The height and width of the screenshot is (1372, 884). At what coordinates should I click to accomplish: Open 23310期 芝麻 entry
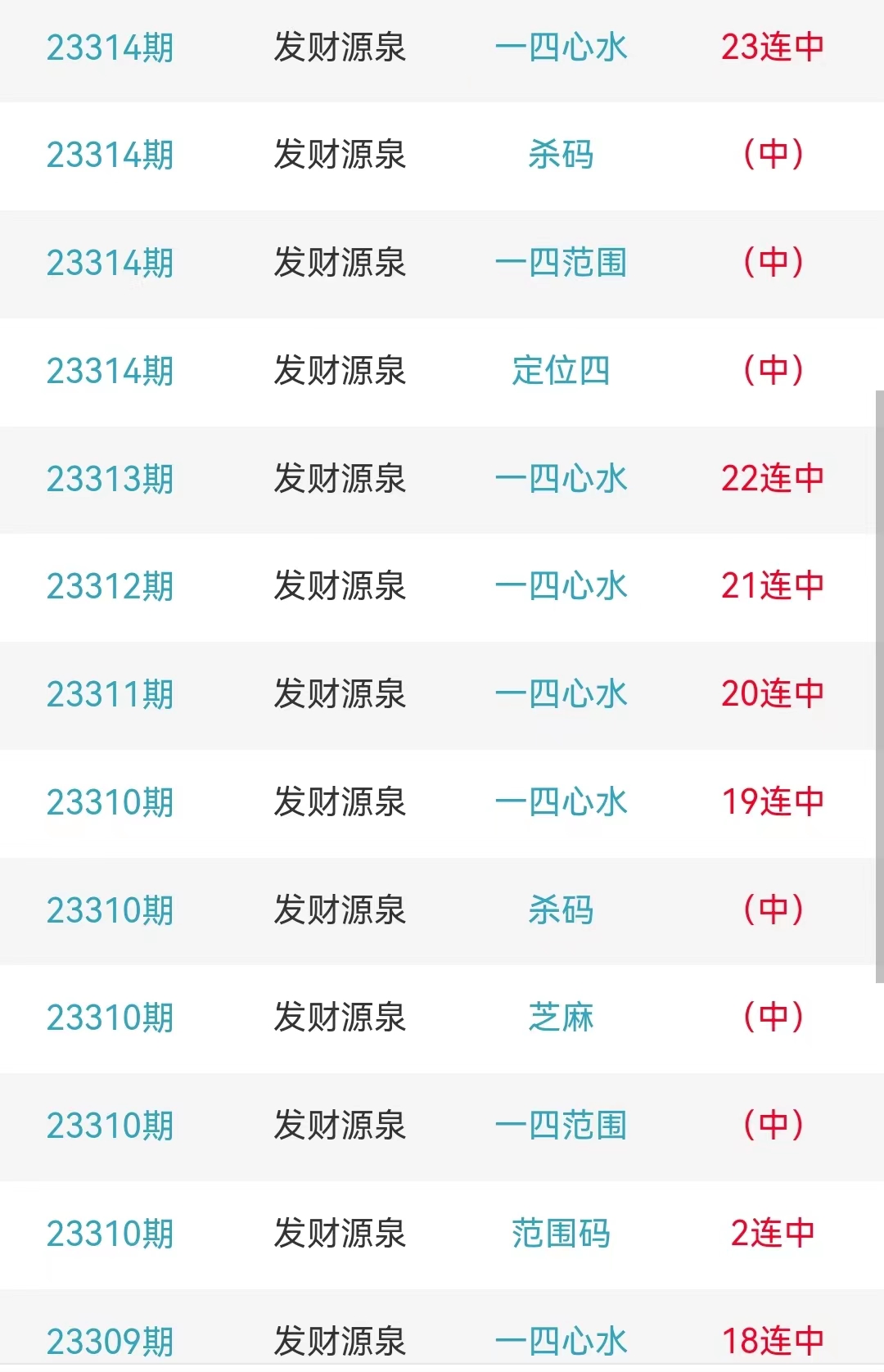click(x=561, y=1018)
